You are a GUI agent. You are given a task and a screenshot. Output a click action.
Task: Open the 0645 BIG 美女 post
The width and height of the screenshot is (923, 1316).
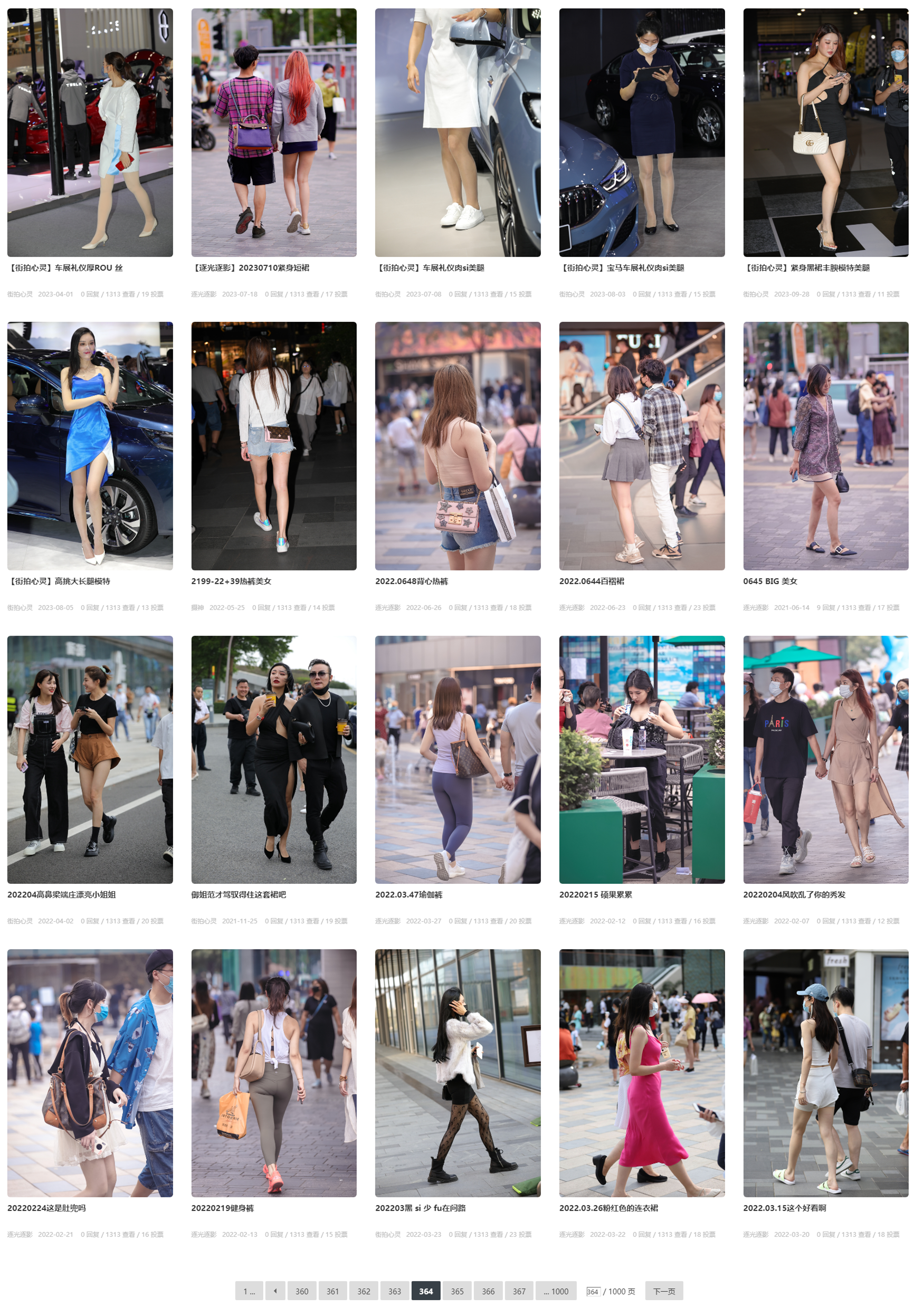click(769, 580)
